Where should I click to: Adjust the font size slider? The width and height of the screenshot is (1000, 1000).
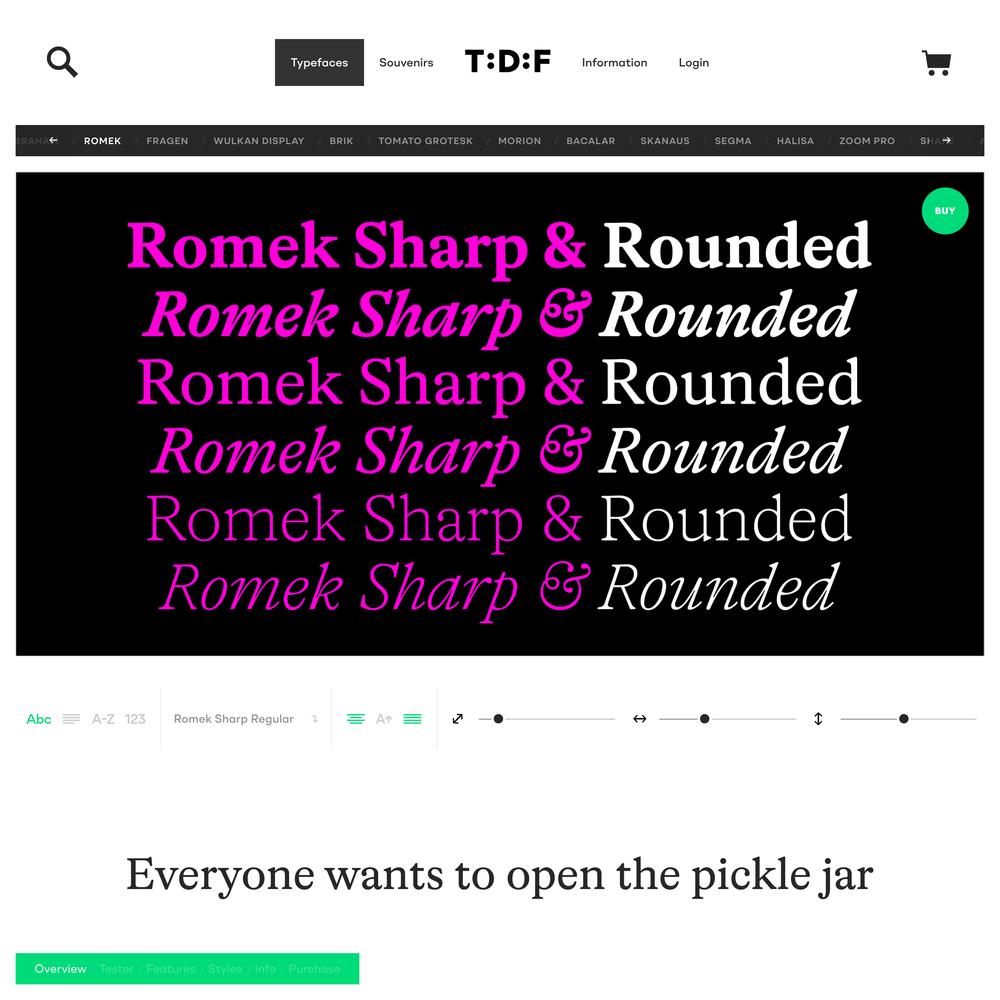pyautogui.click(x=498, y=719)
